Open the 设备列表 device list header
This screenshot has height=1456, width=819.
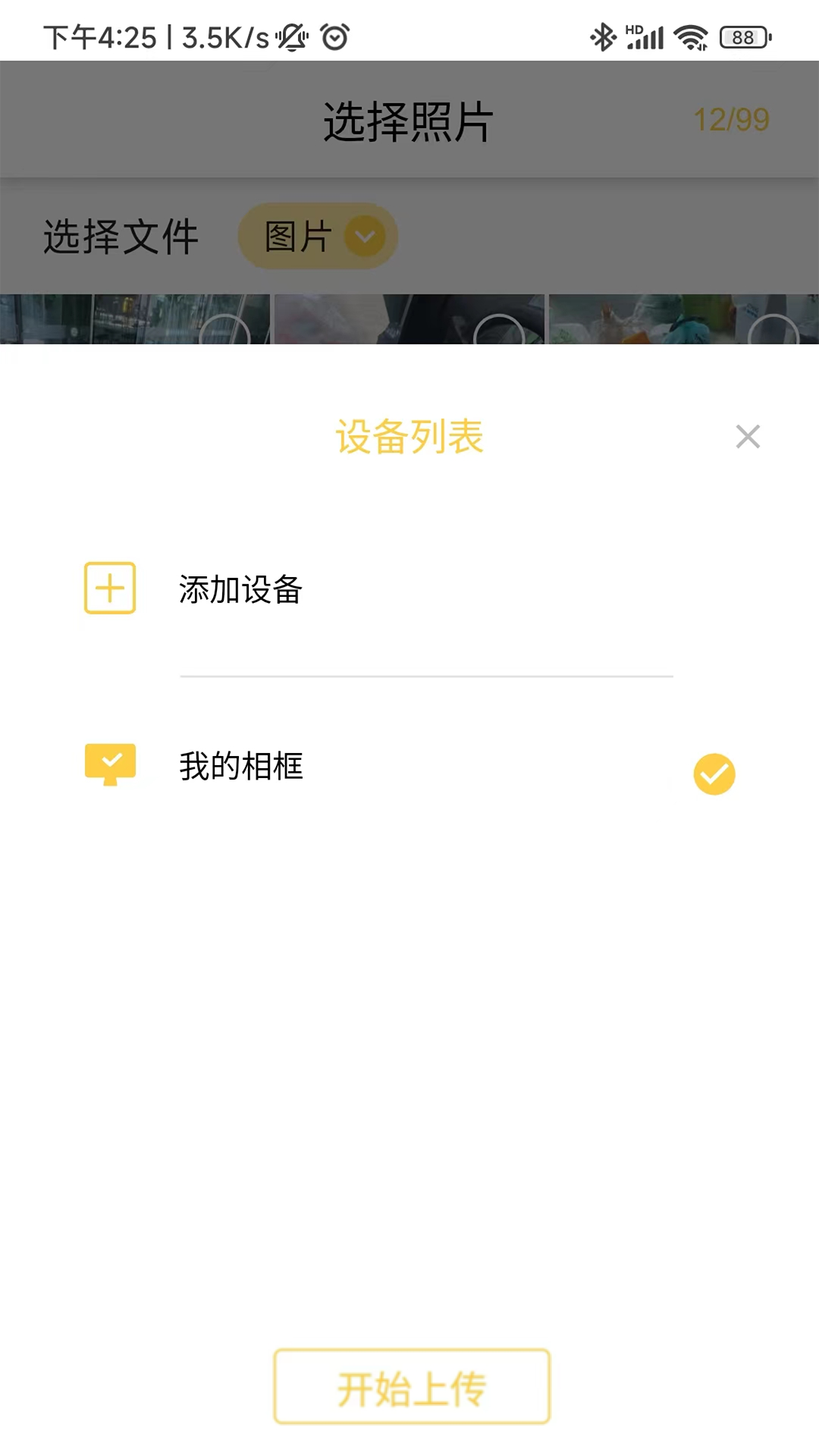click(x=409, y=436)
